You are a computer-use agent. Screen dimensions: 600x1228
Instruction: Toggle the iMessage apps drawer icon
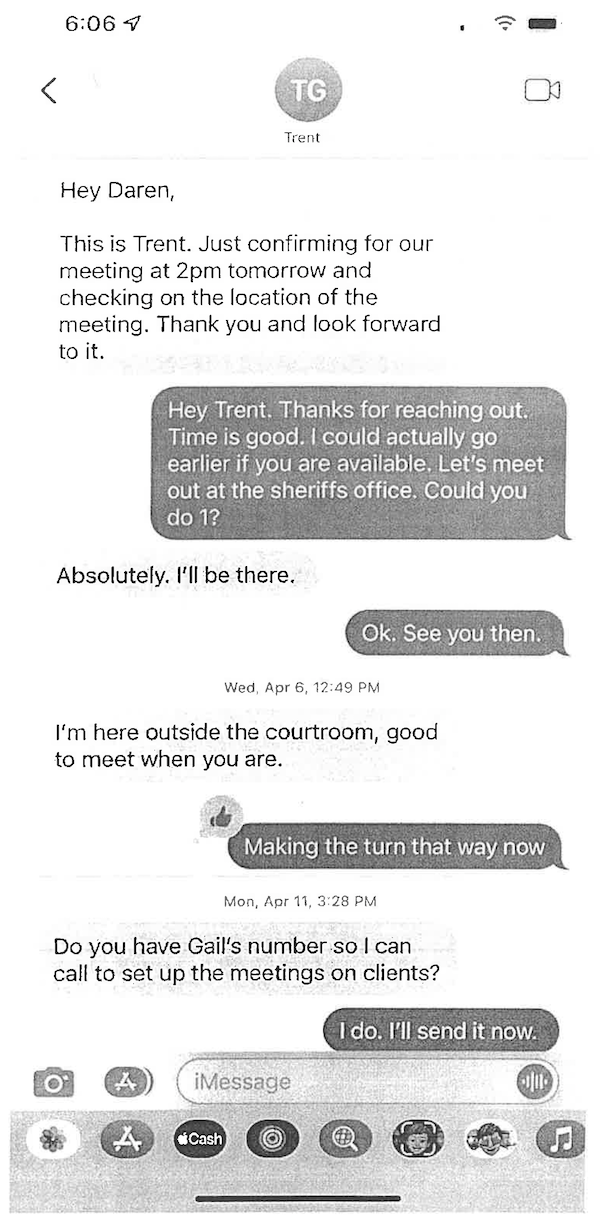(x=128, y=1081)
